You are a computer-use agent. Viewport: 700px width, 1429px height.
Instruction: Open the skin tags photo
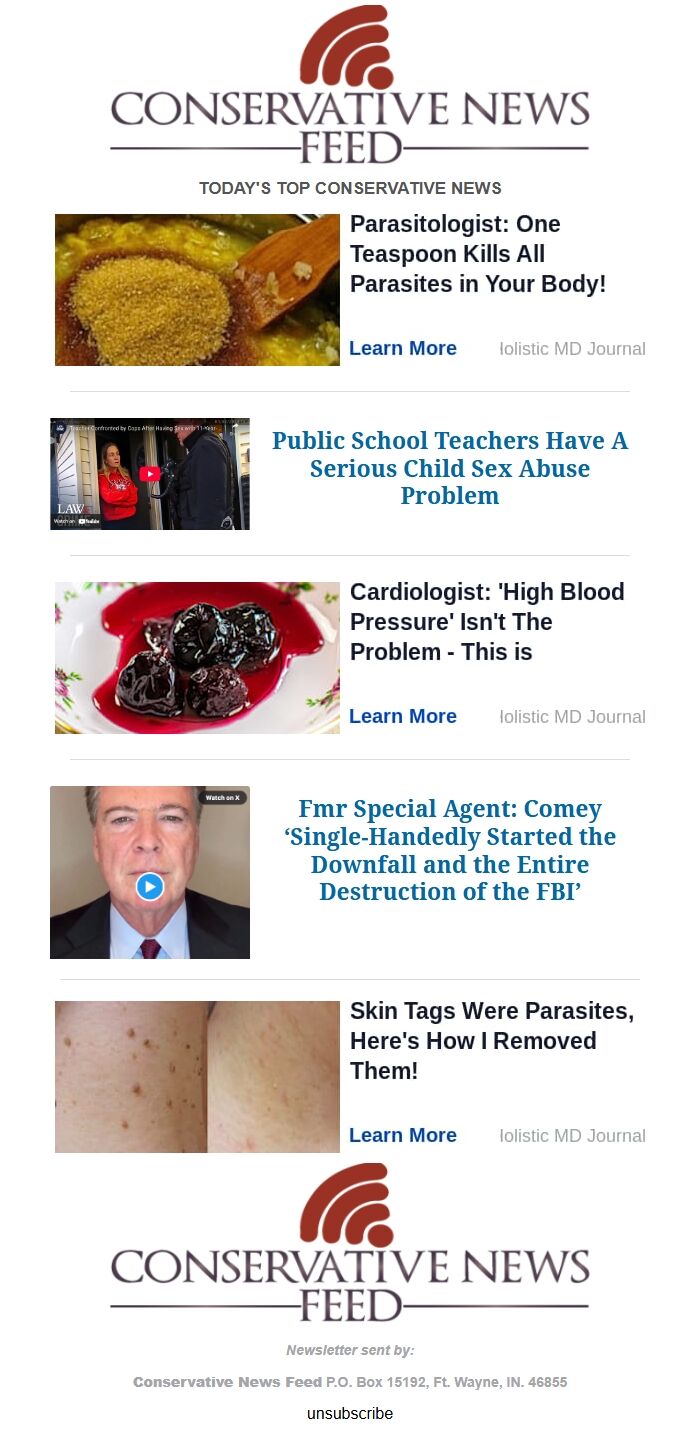click(197, 1077)
